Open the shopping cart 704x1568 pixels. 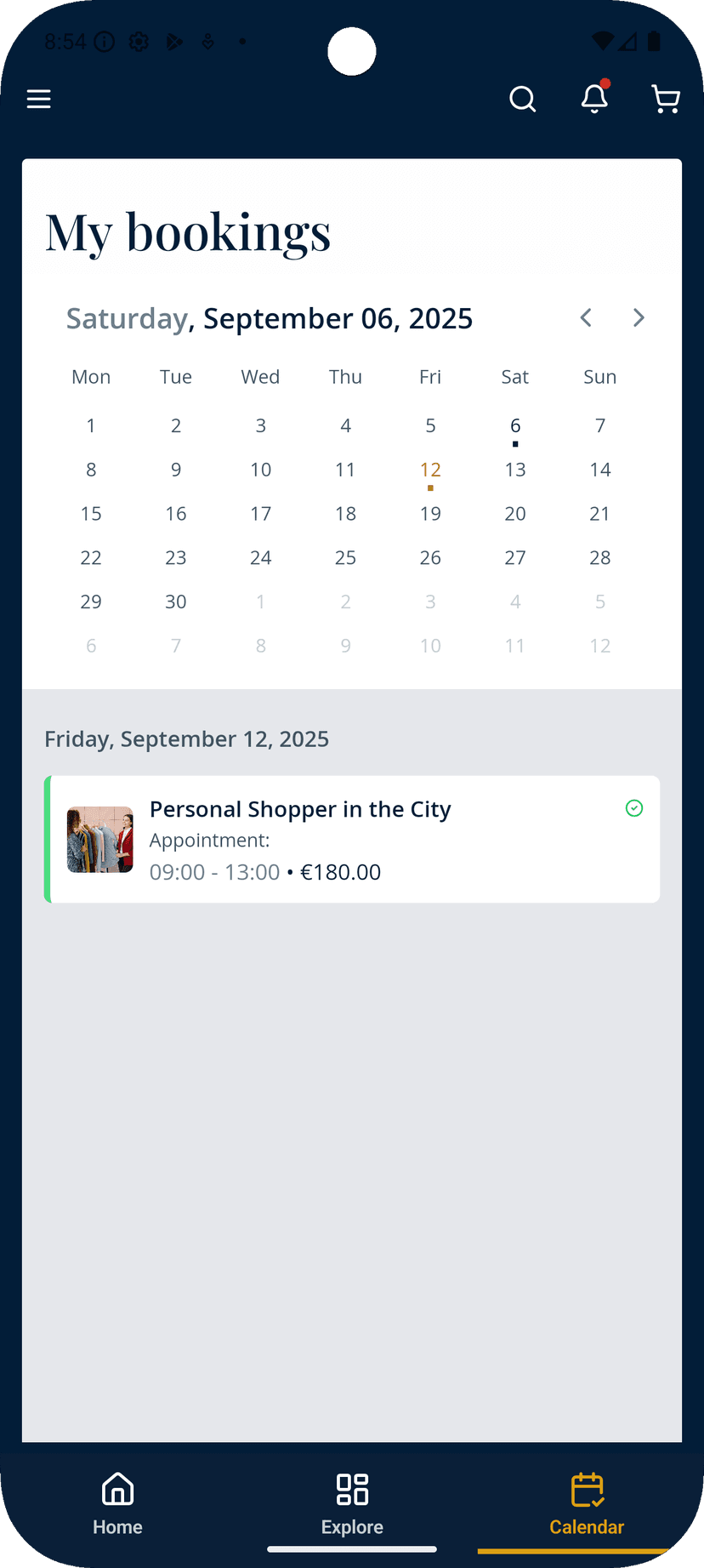[666, 99]
